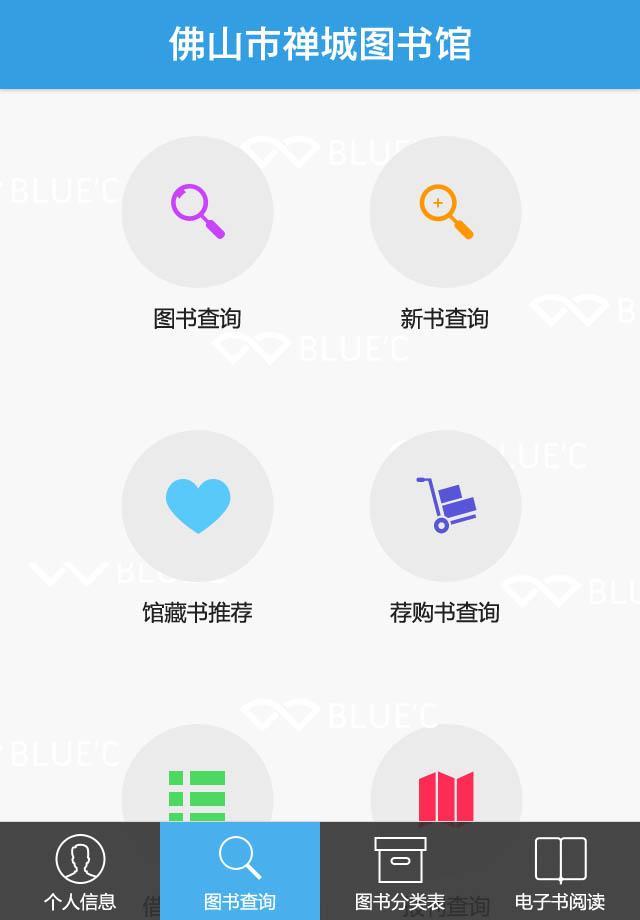Go to 图书分类表 tab
This screenshot has height=920, width=640.
click(x=400, y=872)
